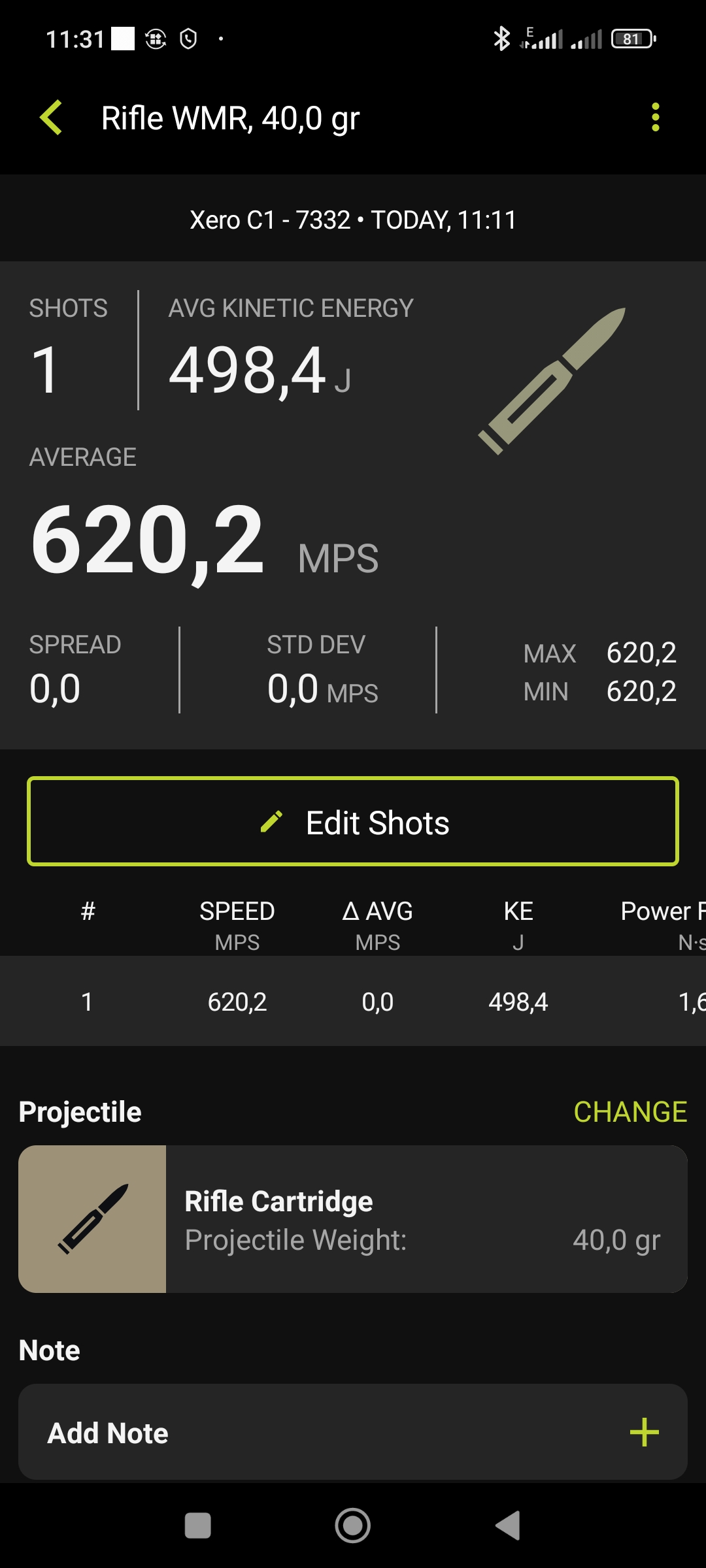Tap CHANGE next to Projectile
706x1568 pixels.
(630, 1112)
